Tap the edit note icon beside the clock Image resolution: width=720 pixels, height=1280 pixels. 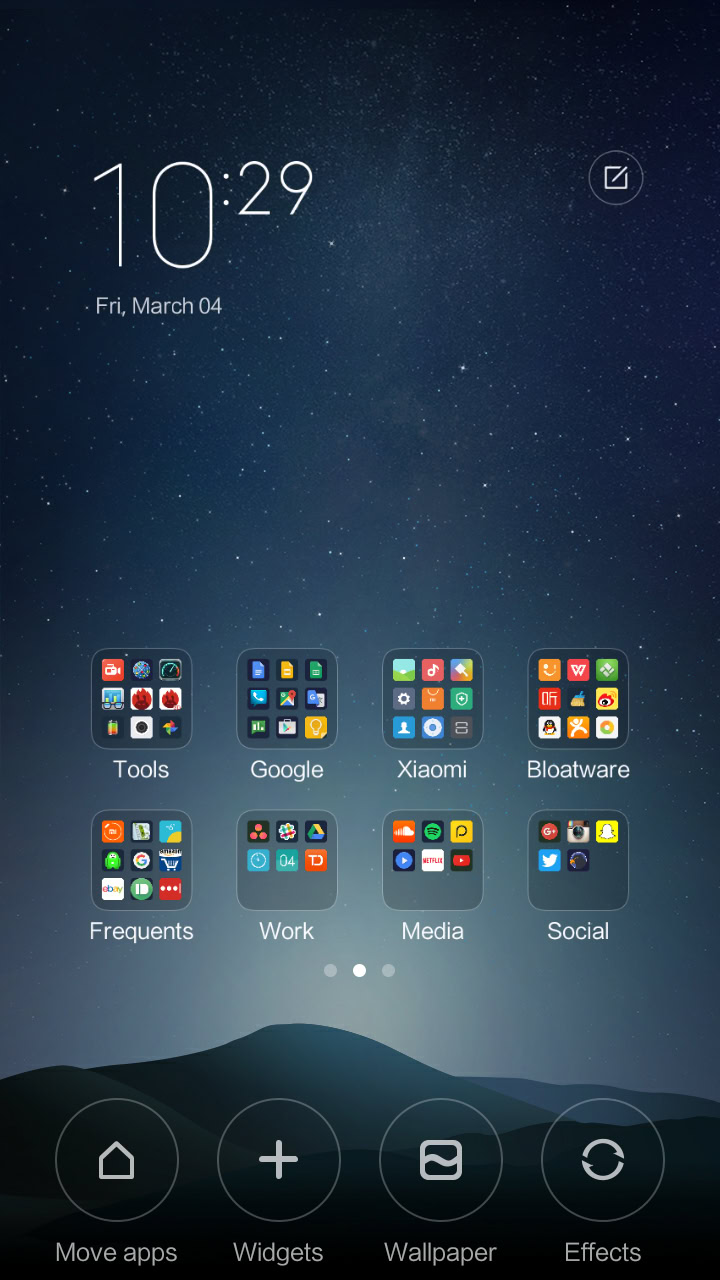tap(616, 179)
